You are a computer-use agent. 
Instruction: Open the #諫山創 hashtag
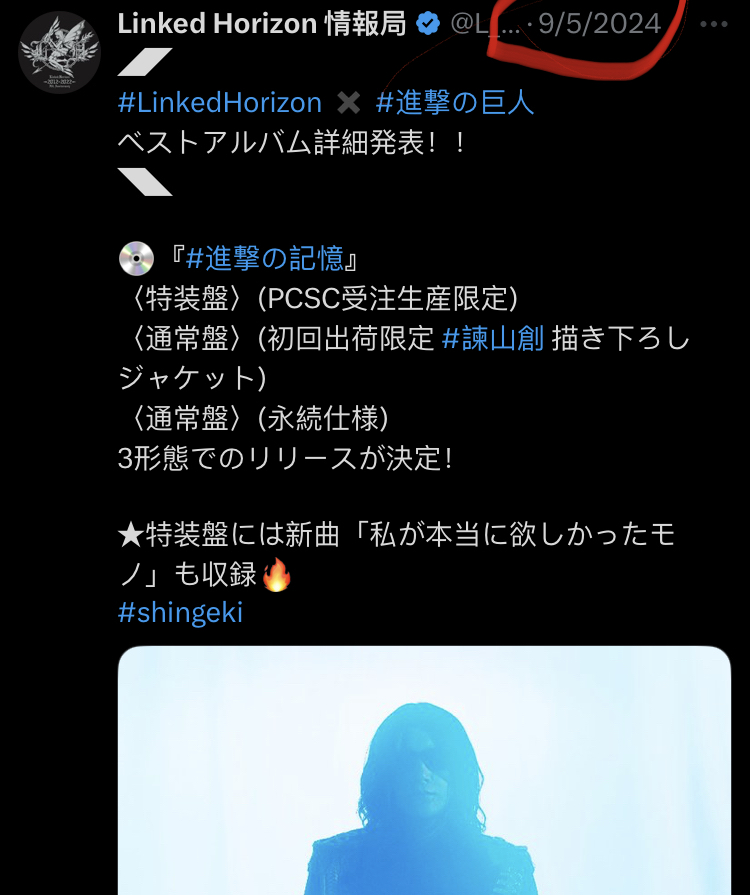[x=492, y=339]
